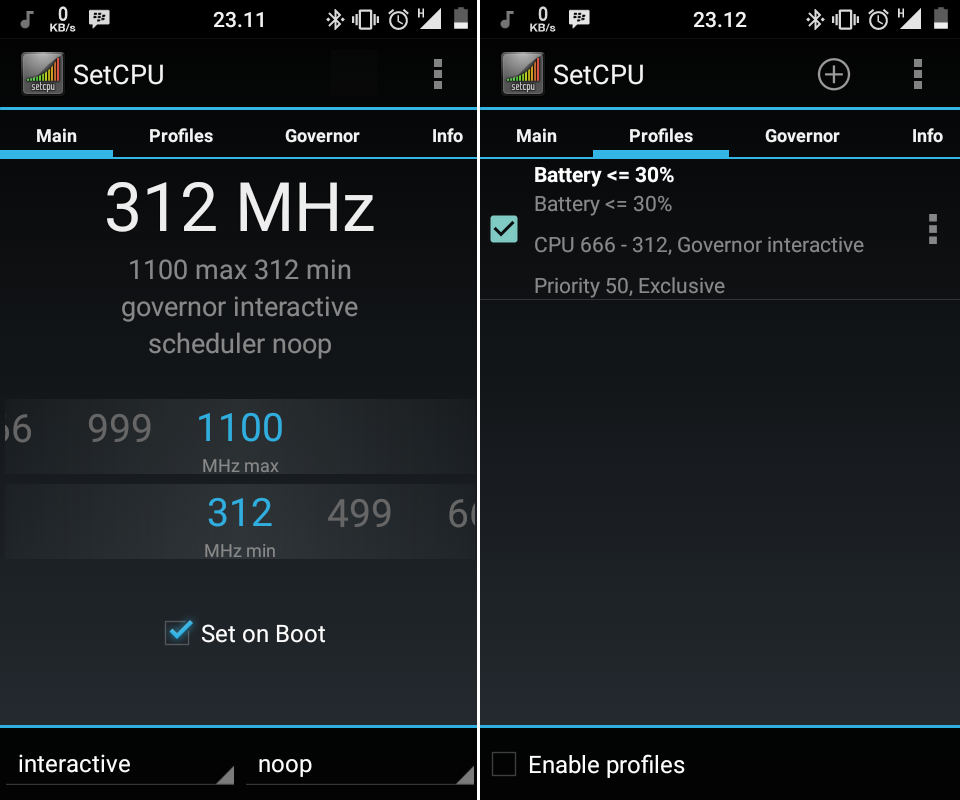
Task: Toggle the Set on Boot checkbox
Action: (178, 633)
